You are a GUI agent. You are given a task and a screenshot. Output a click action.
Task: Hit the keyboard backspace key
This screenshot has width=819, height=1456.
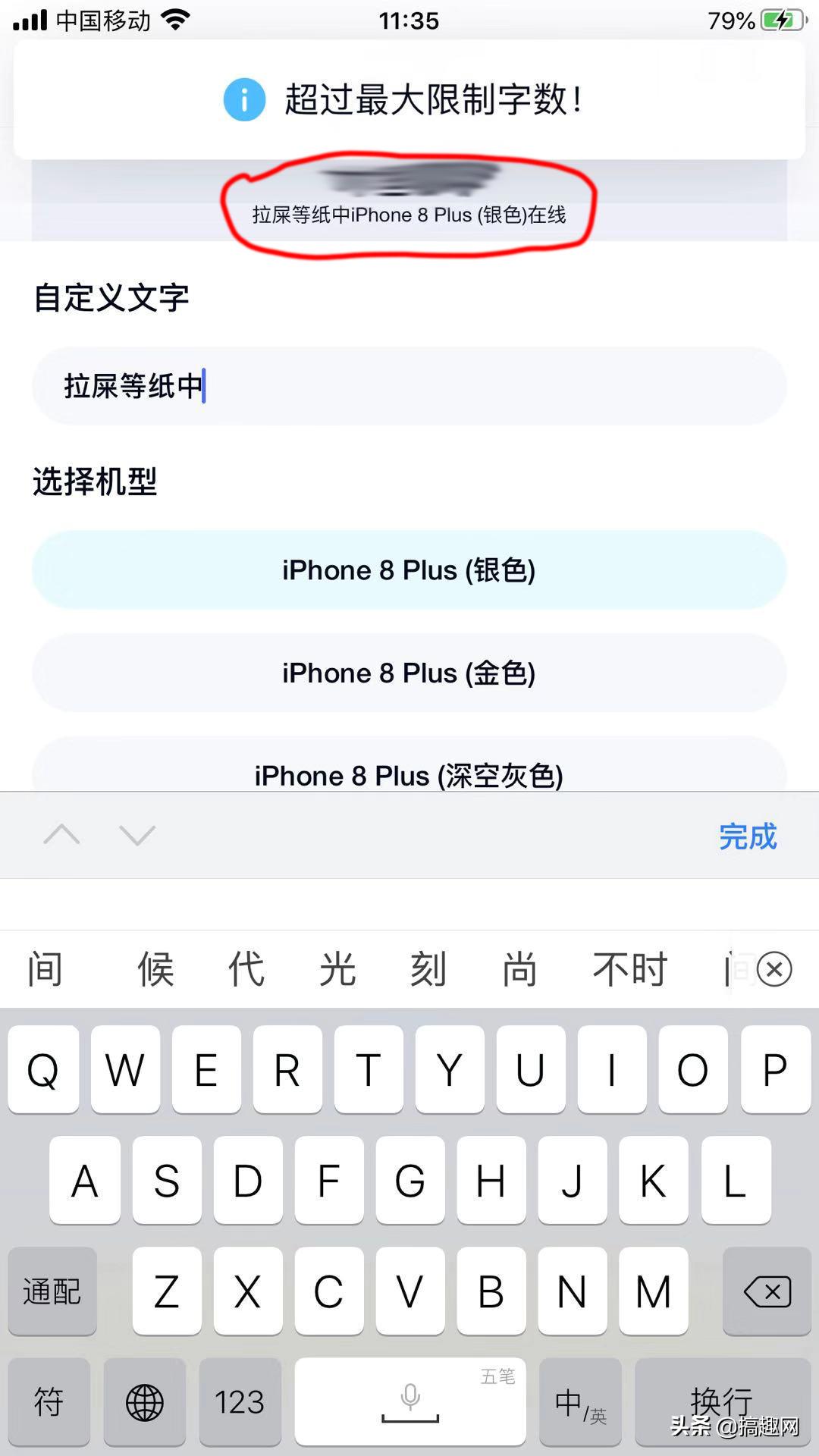[767, 1291]
